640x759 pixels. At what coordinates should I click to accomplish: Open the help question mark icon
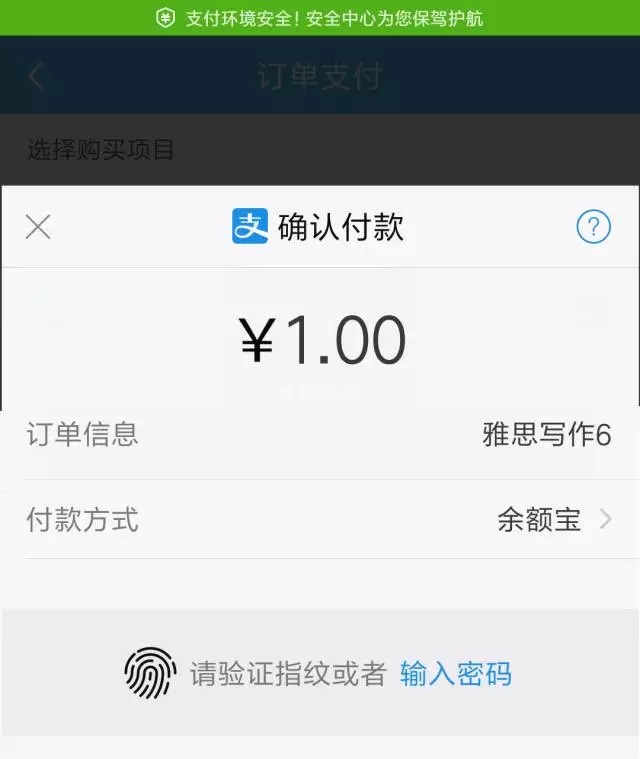coord(593,227)
